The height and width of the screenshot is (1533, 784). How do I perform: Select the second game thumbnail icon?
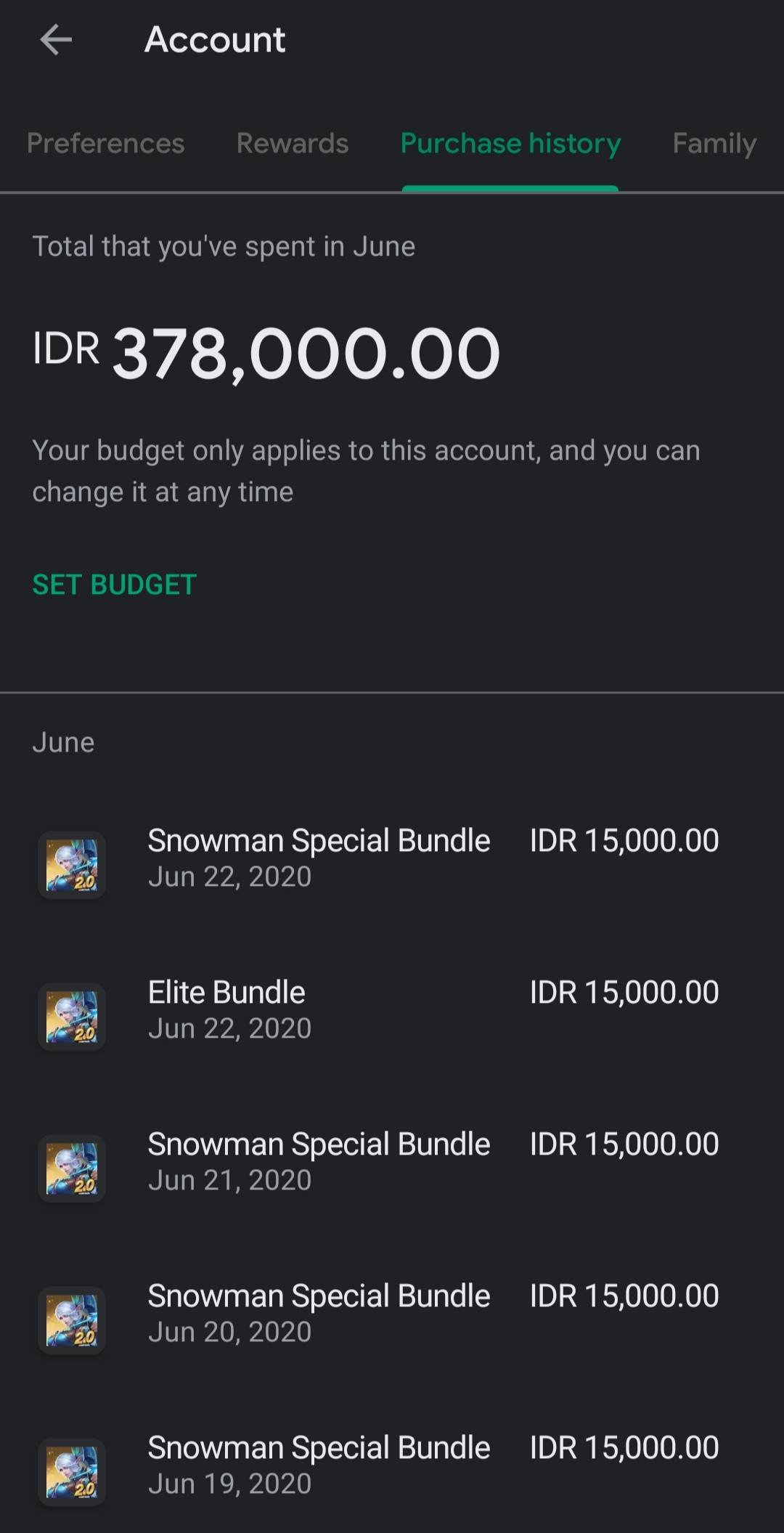click(72, 1017)
